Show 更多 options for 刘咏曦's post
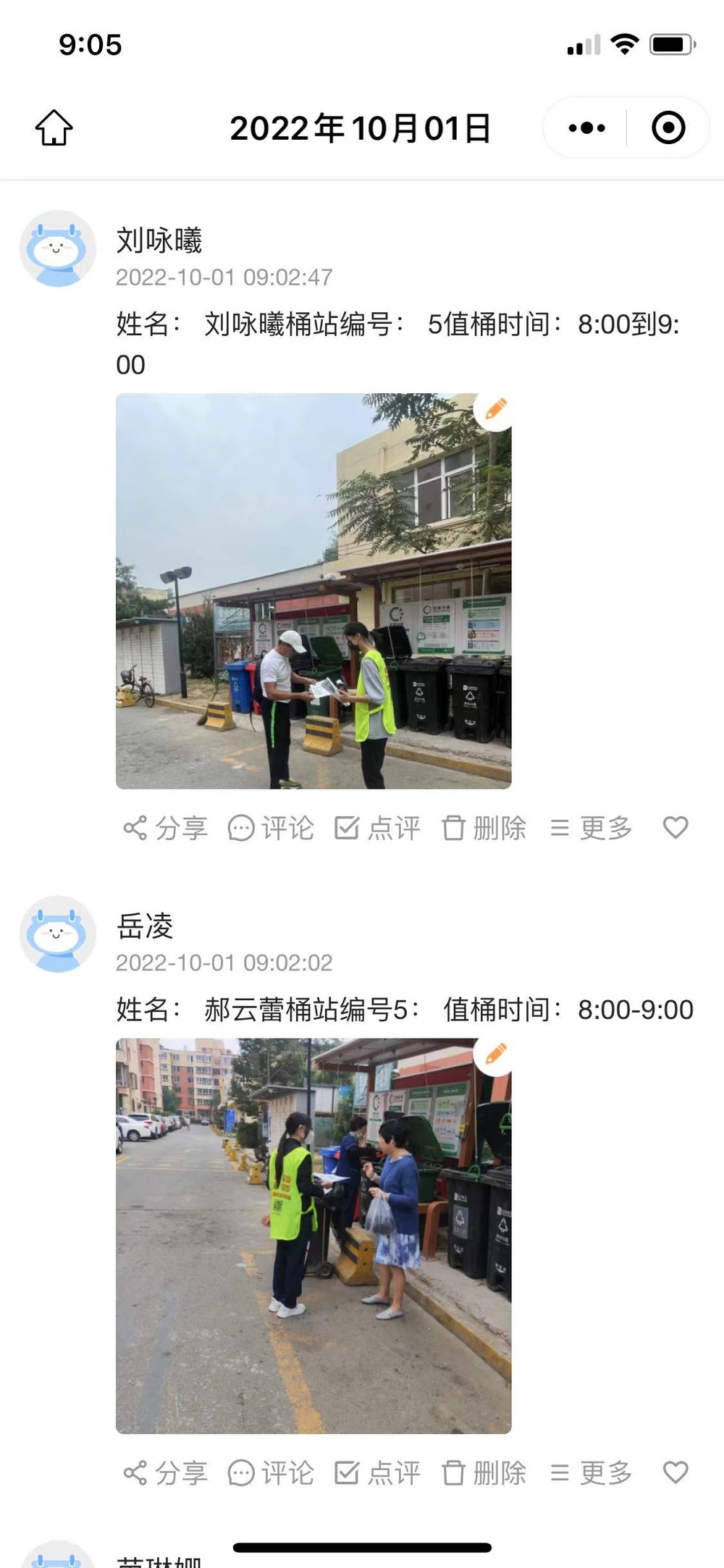 [591, 828]
